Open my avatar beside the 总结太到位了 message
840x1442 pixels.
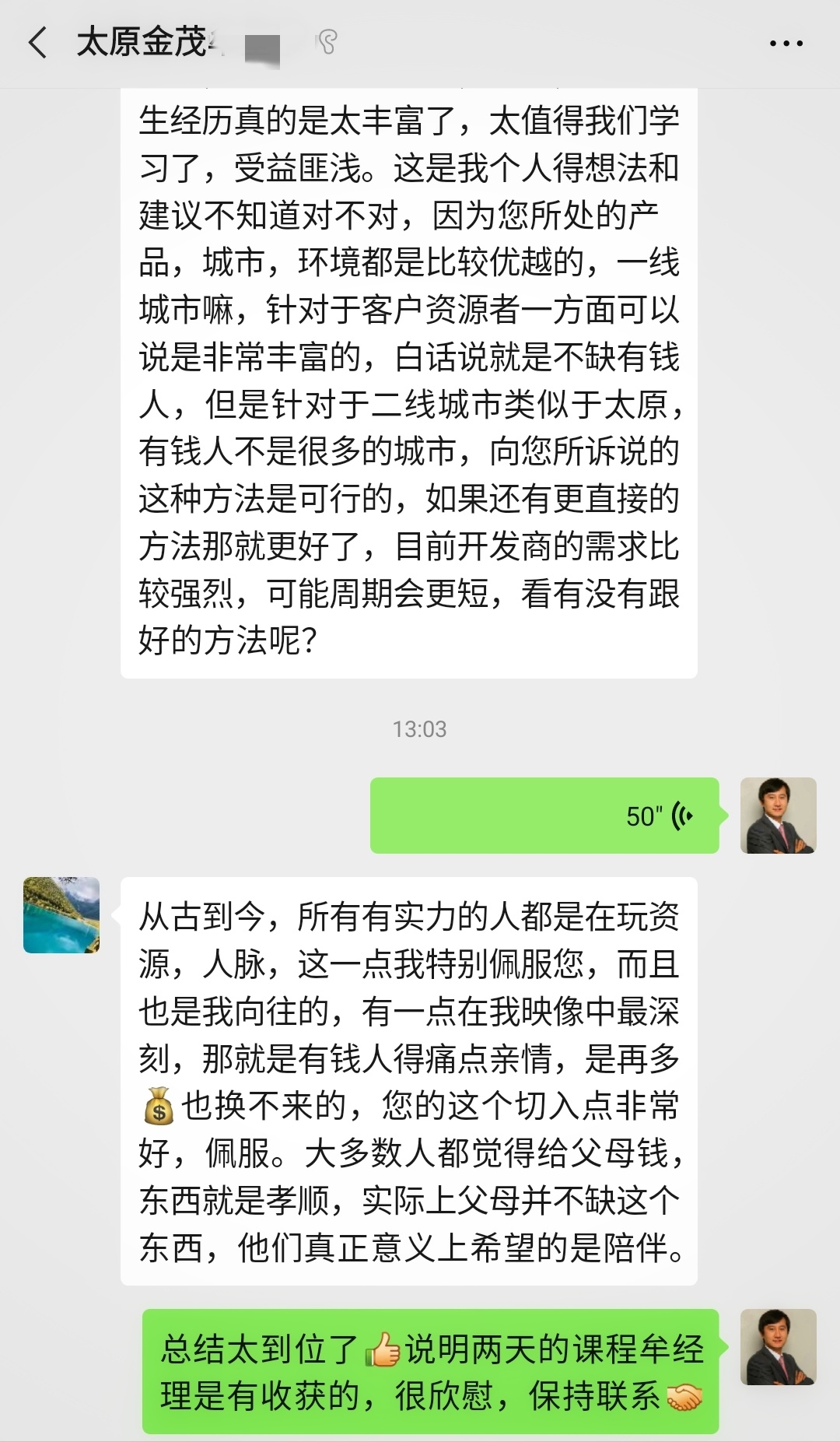pyautogui.click(x=778, y=1347)
